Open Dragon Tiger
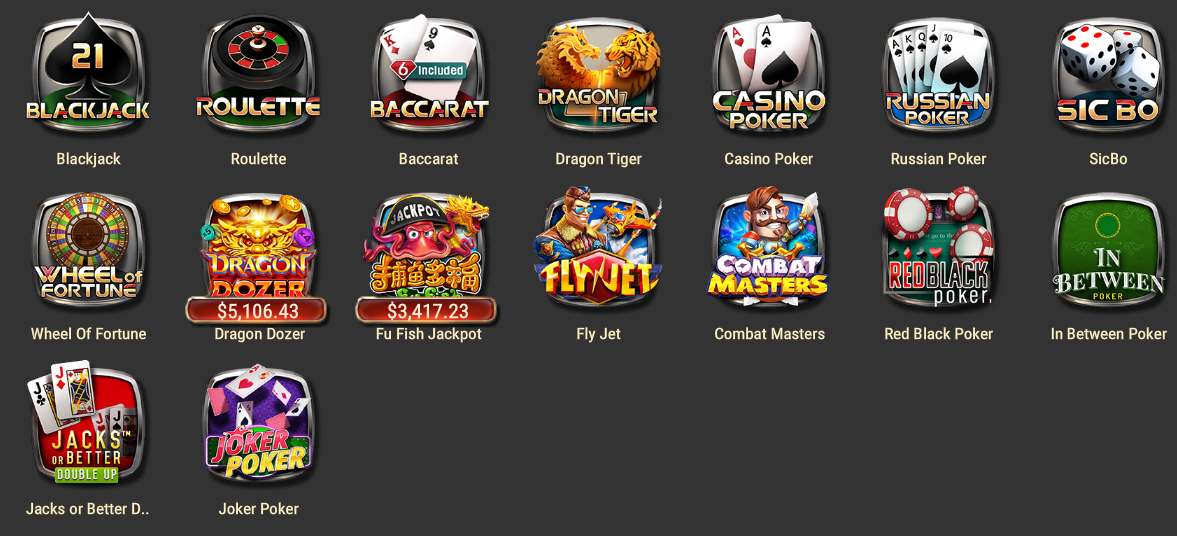This screenshot has height=536, width=1177. [598, 75]
